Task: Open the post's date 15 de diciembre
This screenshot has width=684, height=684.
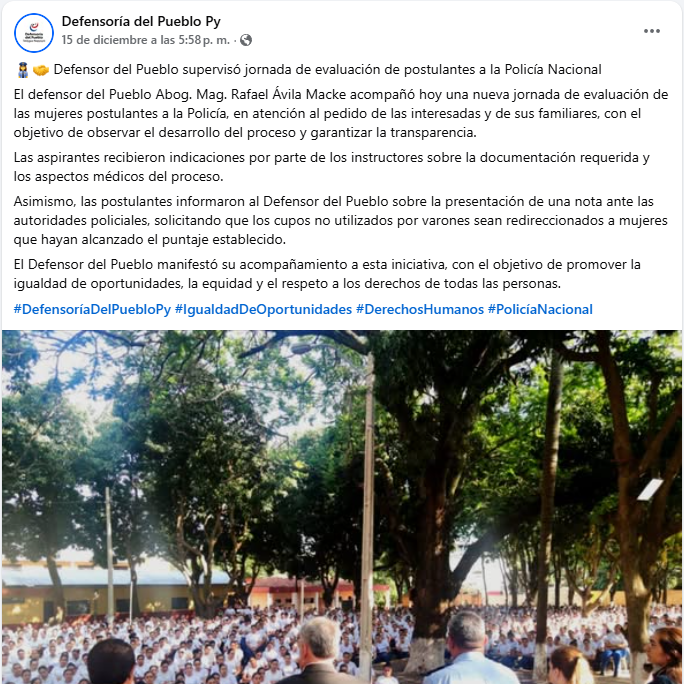Action: tap(146, 40)
